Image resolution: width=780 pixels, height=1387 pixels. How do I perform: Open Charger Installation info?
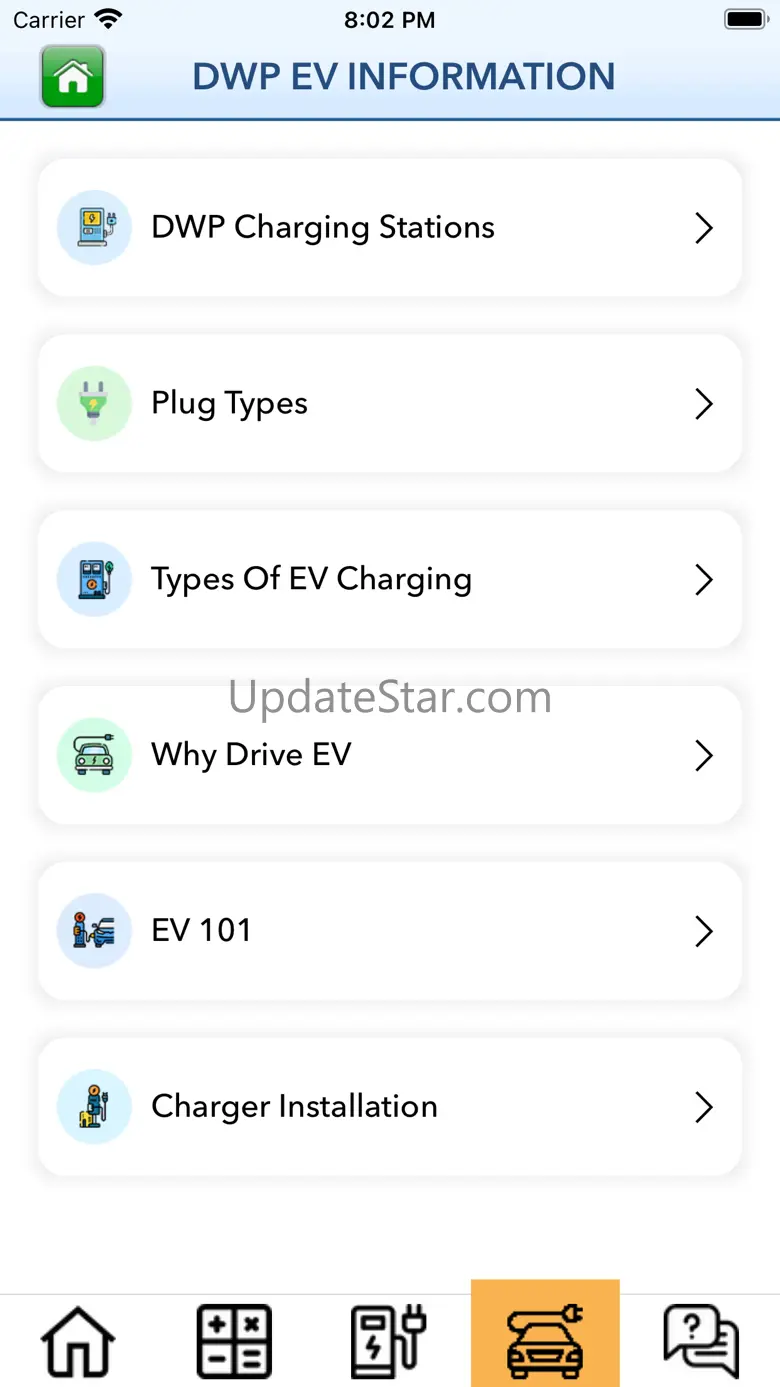click(390, 1107)
